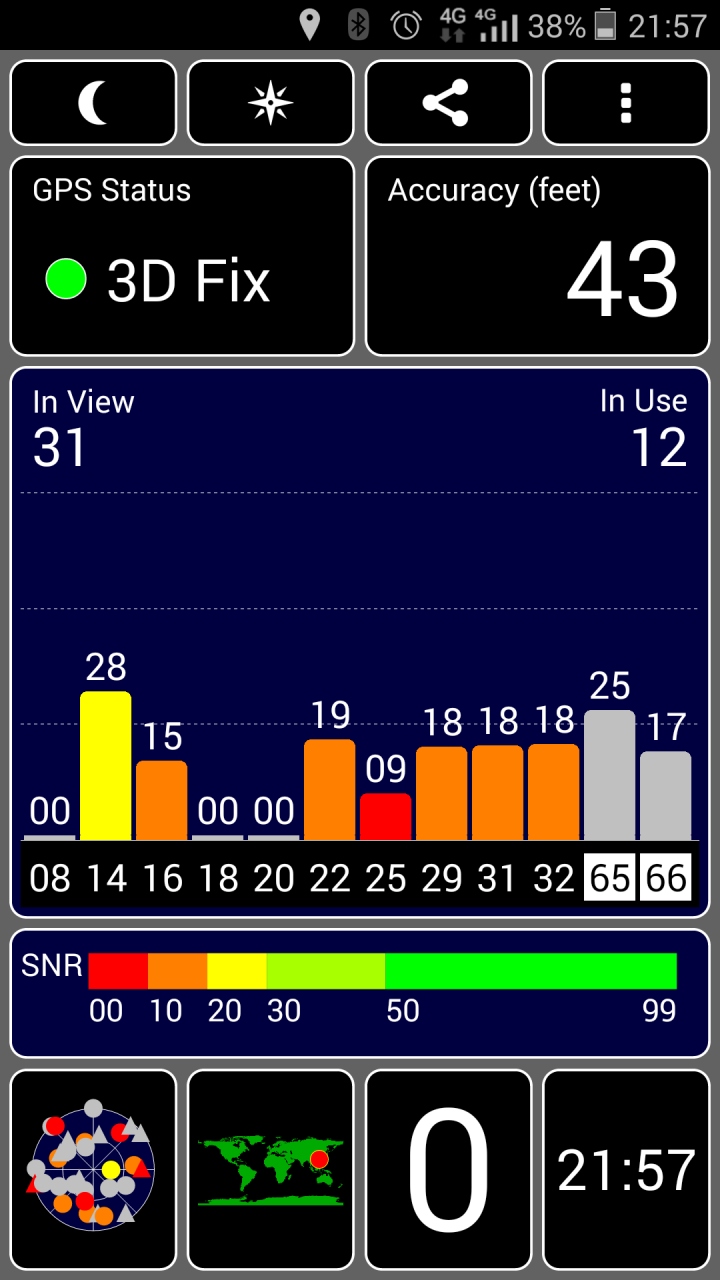Enable night mode with the moon icon
Screen dimensions: 720x1280
pos(93,103)
